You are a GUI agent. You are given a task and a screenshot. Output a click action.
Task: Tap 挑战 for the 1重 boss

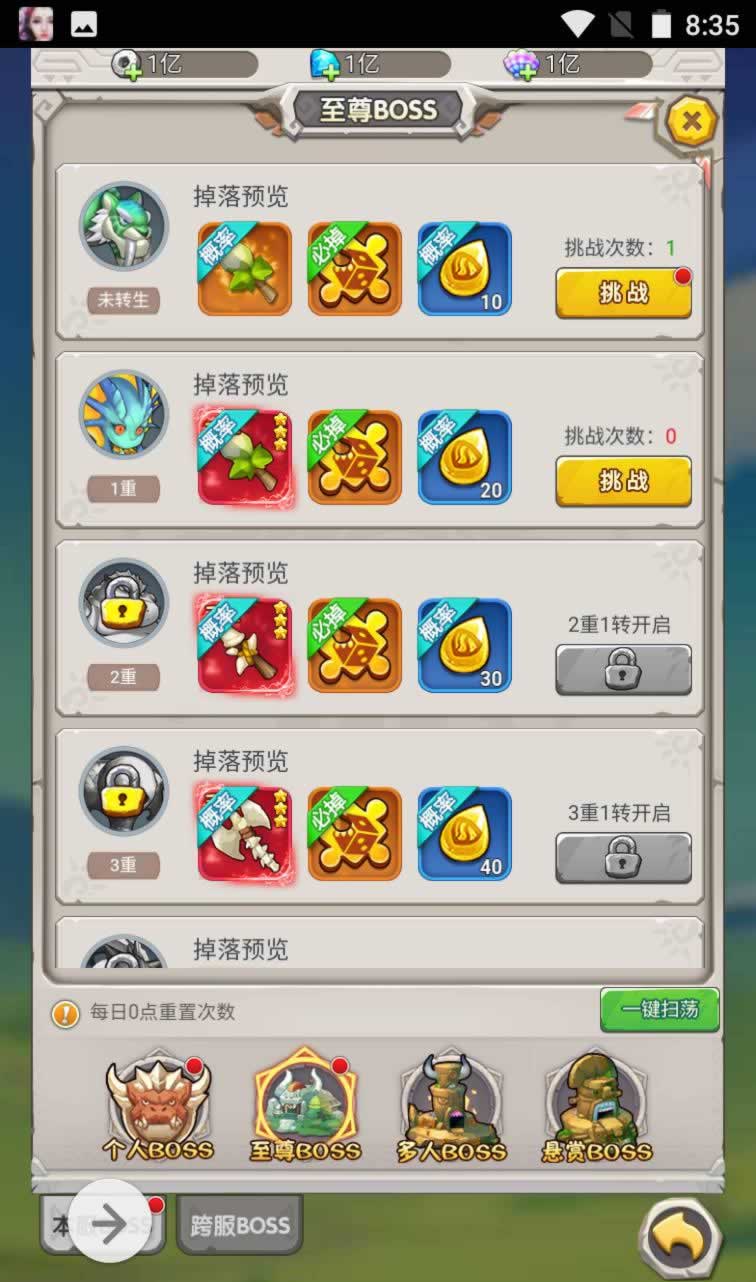pos(623,481)
